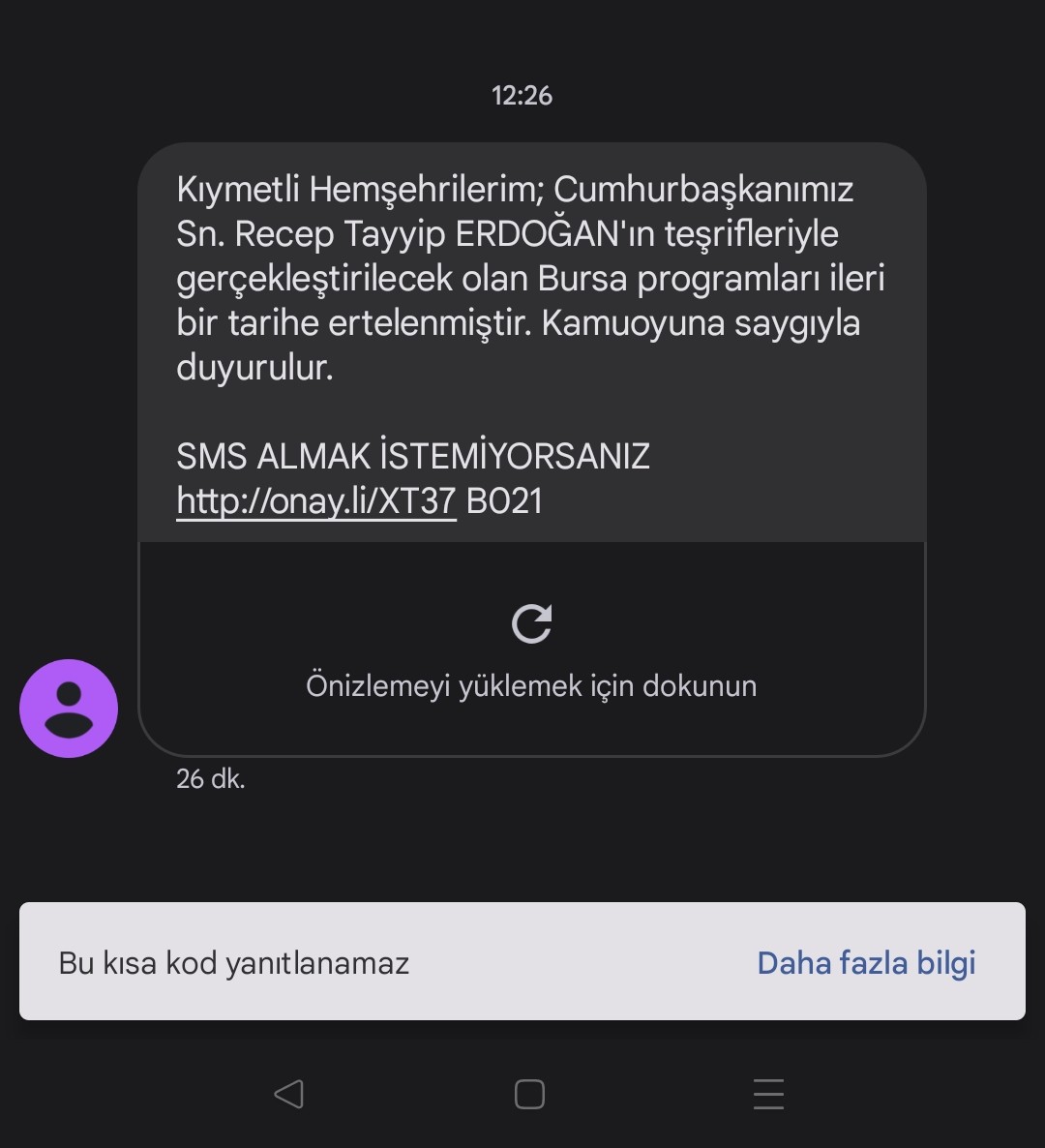
Task: Go to the system home screen
Action: coord(529,1094)
